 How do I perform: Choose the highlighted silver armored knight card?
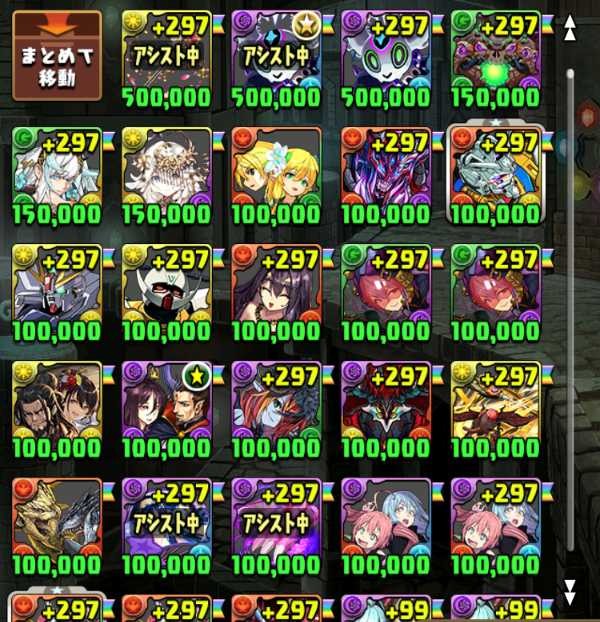tap(494, 170)
